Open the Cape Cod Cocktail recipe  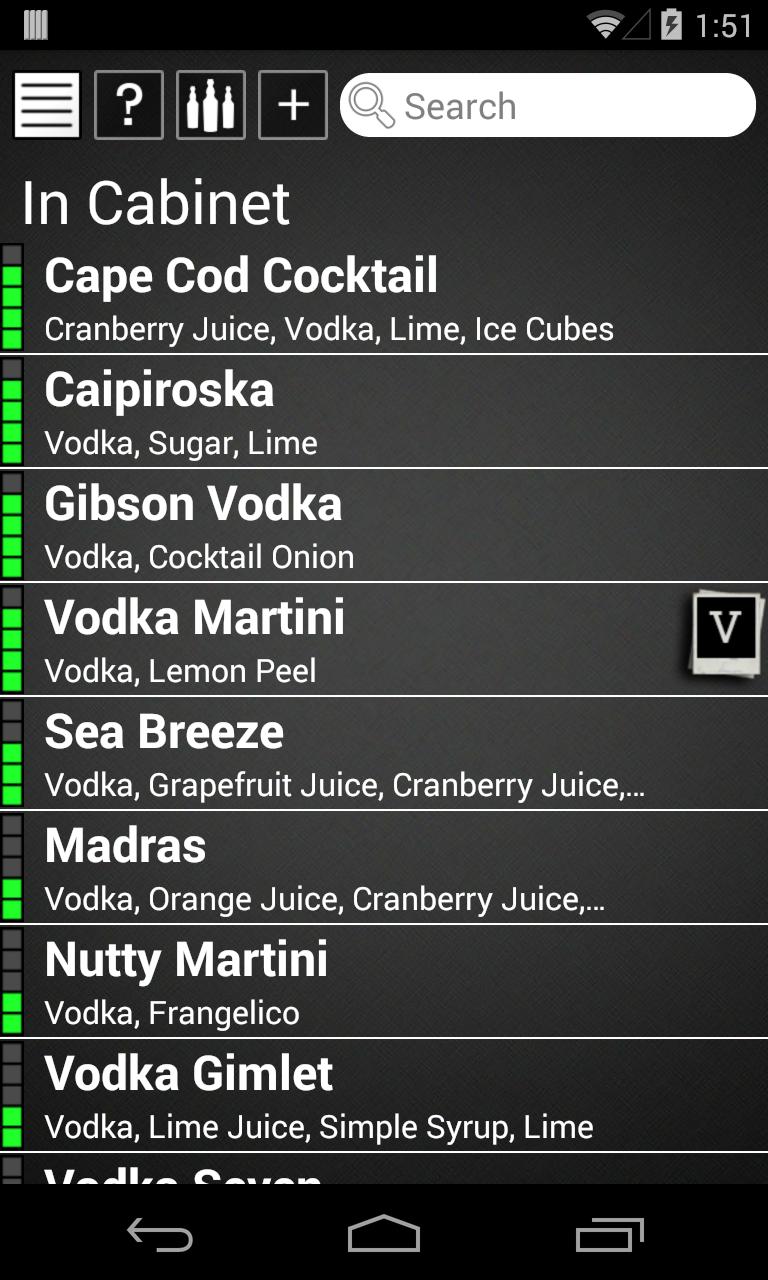pyautogui.click(x=380, y=299)
